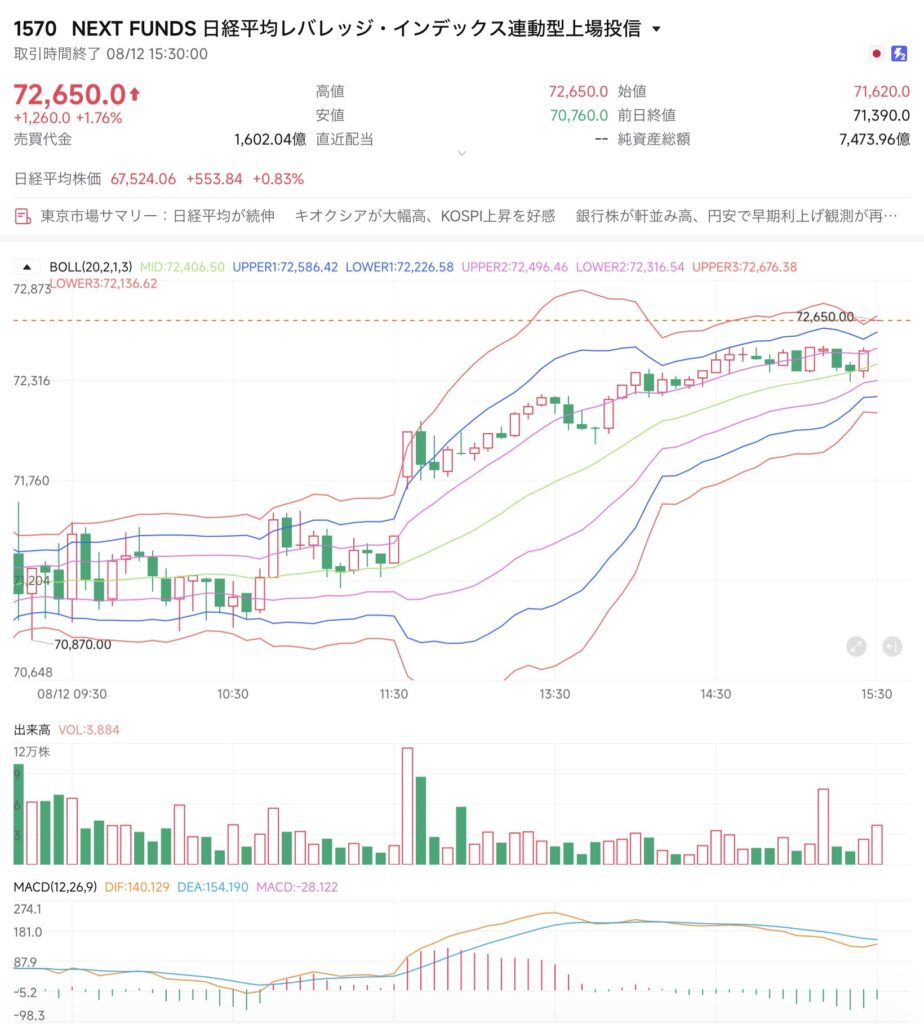
Task: Enlarge chart to full screen
Action: coord(856,647)
